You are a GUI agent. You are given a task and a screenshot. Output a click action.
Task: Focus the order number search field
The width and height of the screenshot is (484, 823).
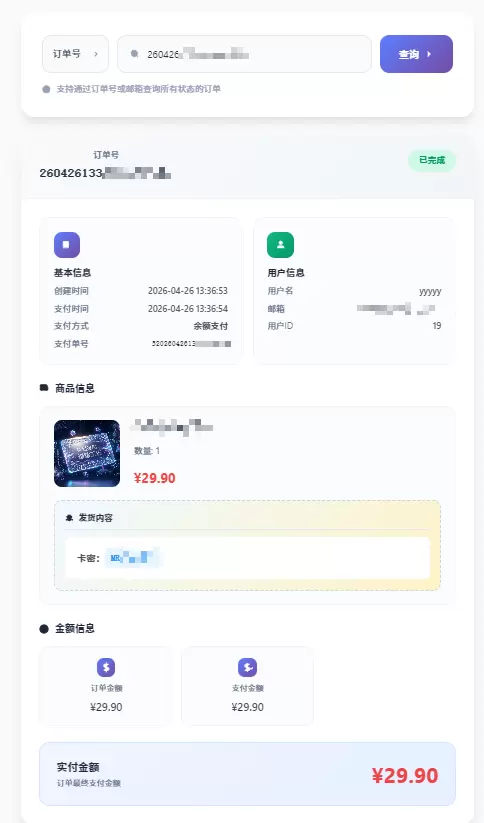[x=244, y=54]
